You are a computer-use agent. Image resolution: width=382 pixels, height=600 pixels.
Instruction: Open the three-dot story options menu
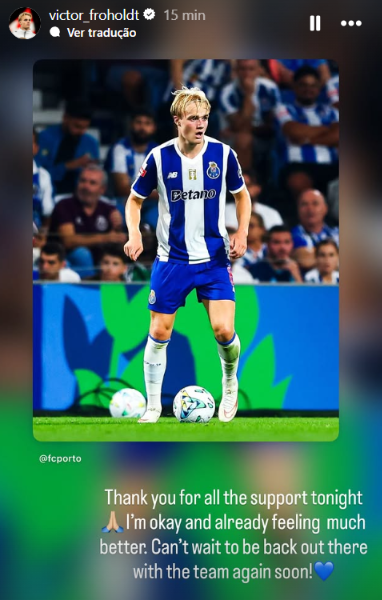[x=351, y=23]
